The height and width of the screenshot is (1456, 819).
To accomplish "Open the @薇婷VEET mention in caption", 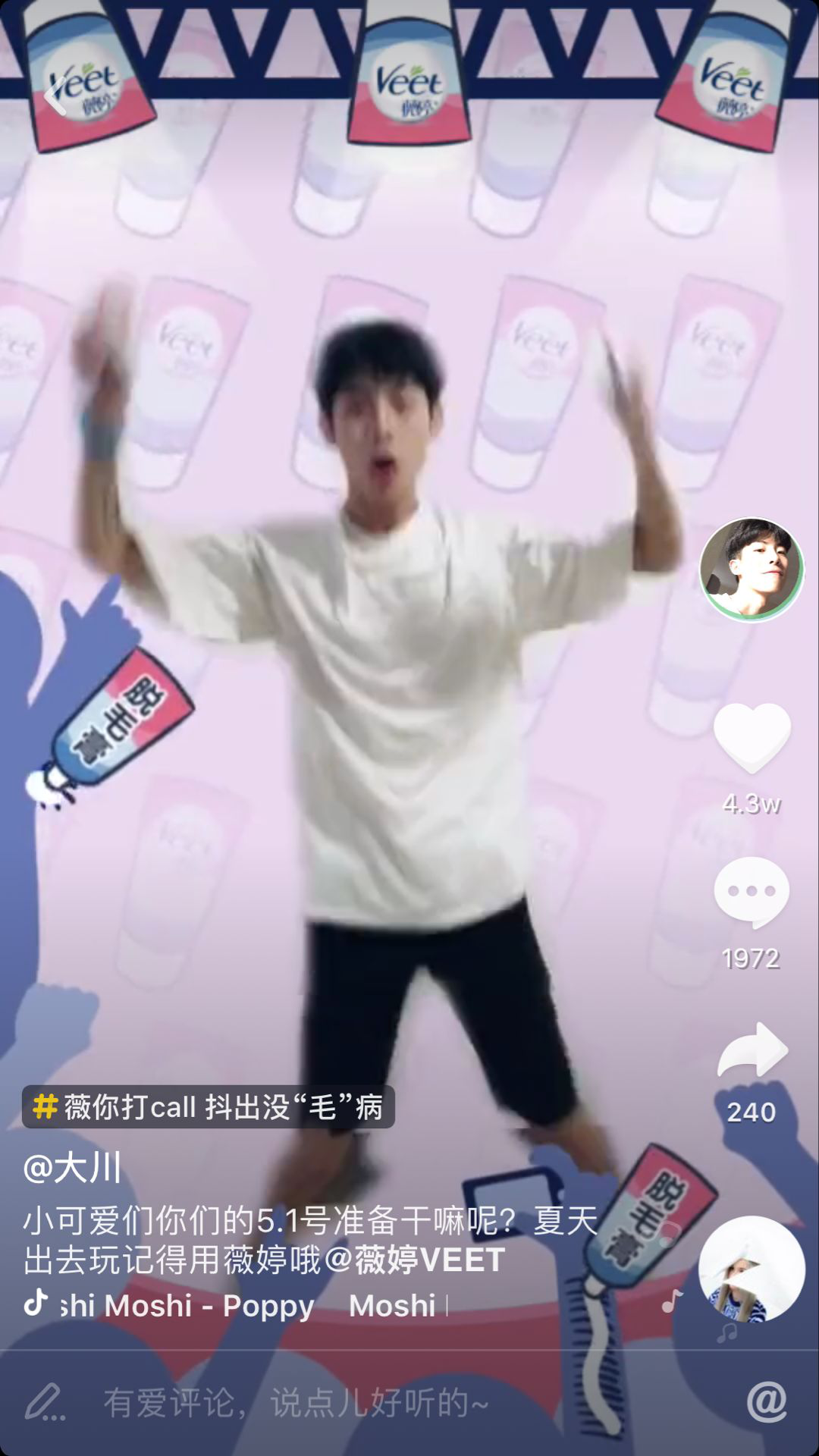I will tap(415, 1260).
